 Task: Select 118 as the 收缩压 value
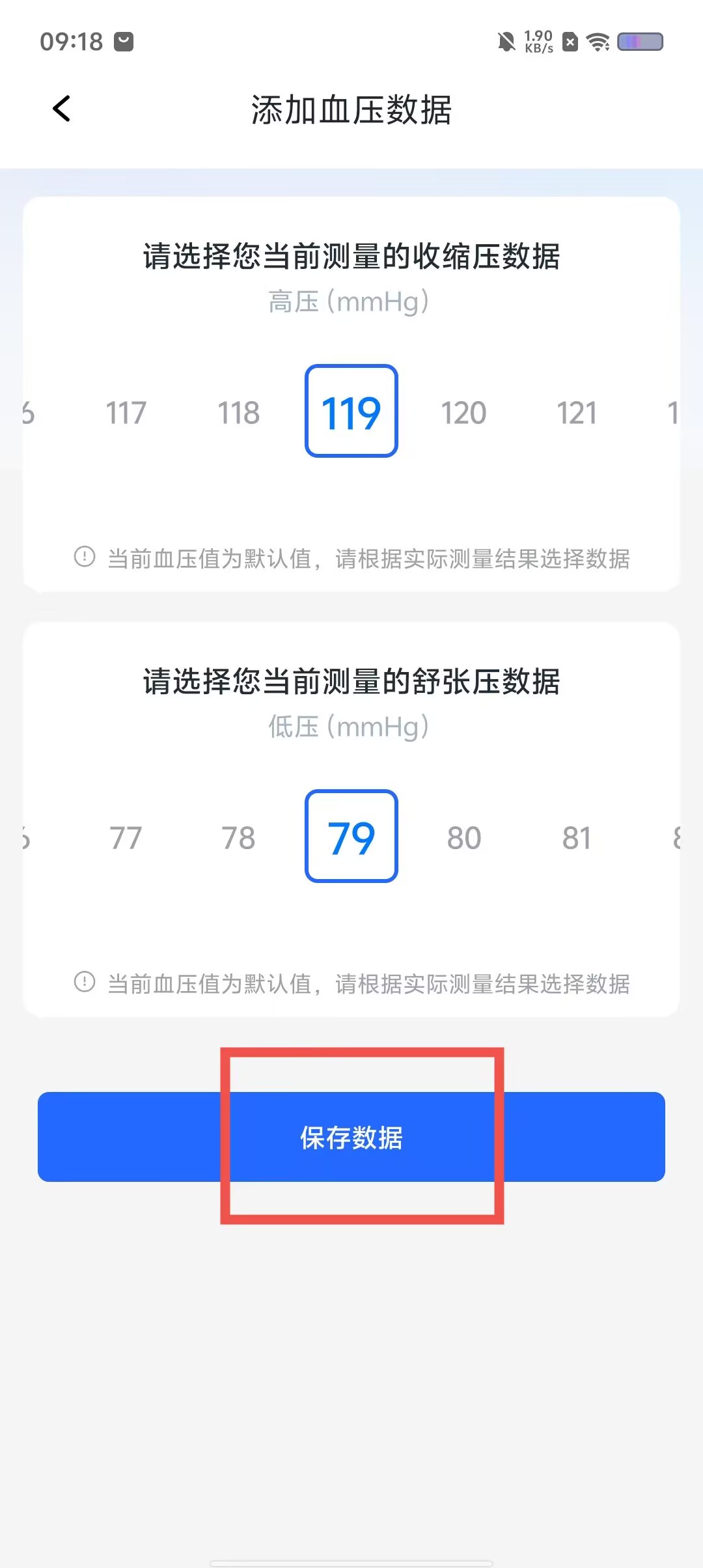[x=239, y=413]
